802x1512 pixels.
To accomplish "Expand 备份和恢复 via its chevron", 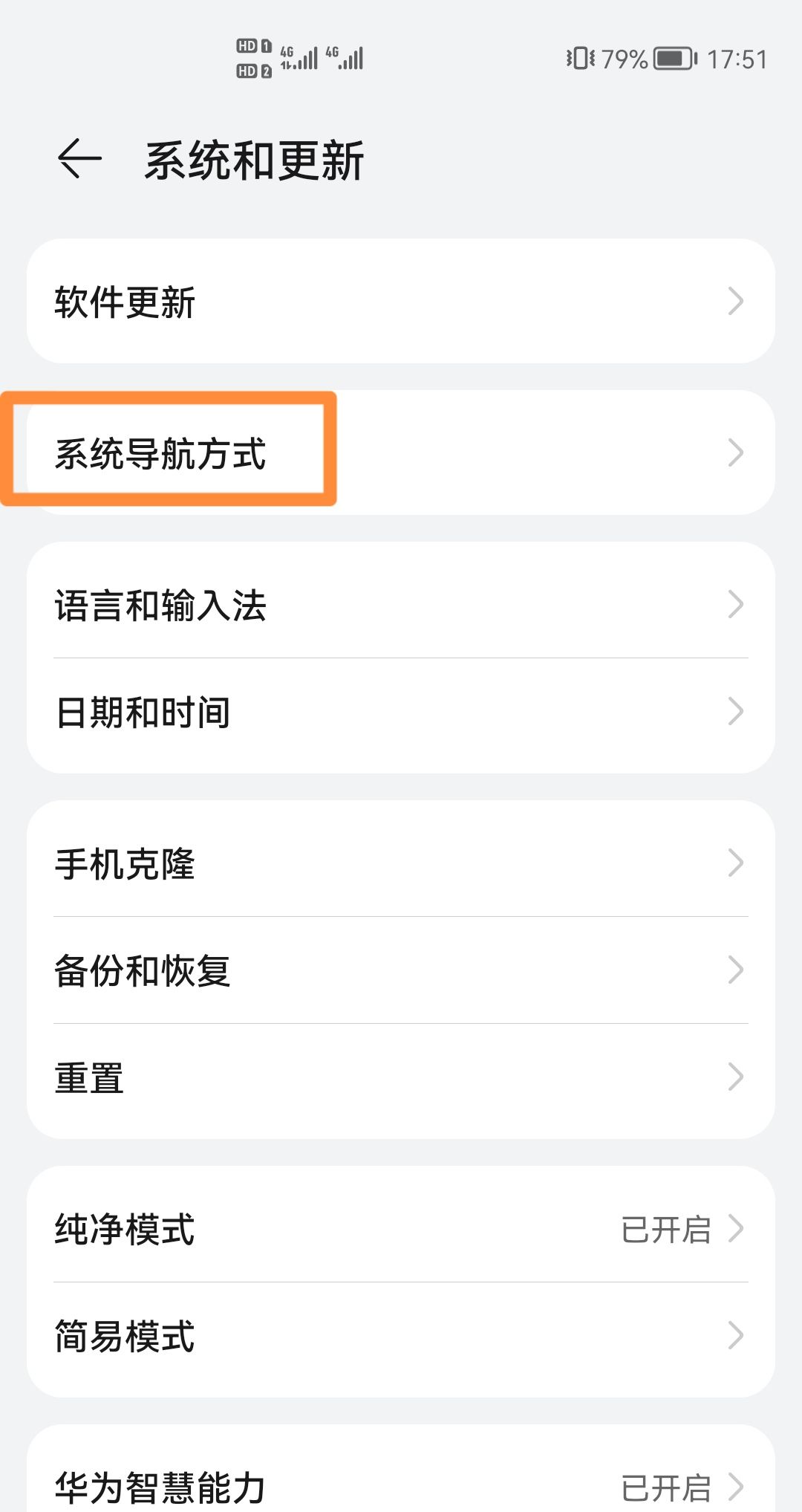I will tap(736, 970).
